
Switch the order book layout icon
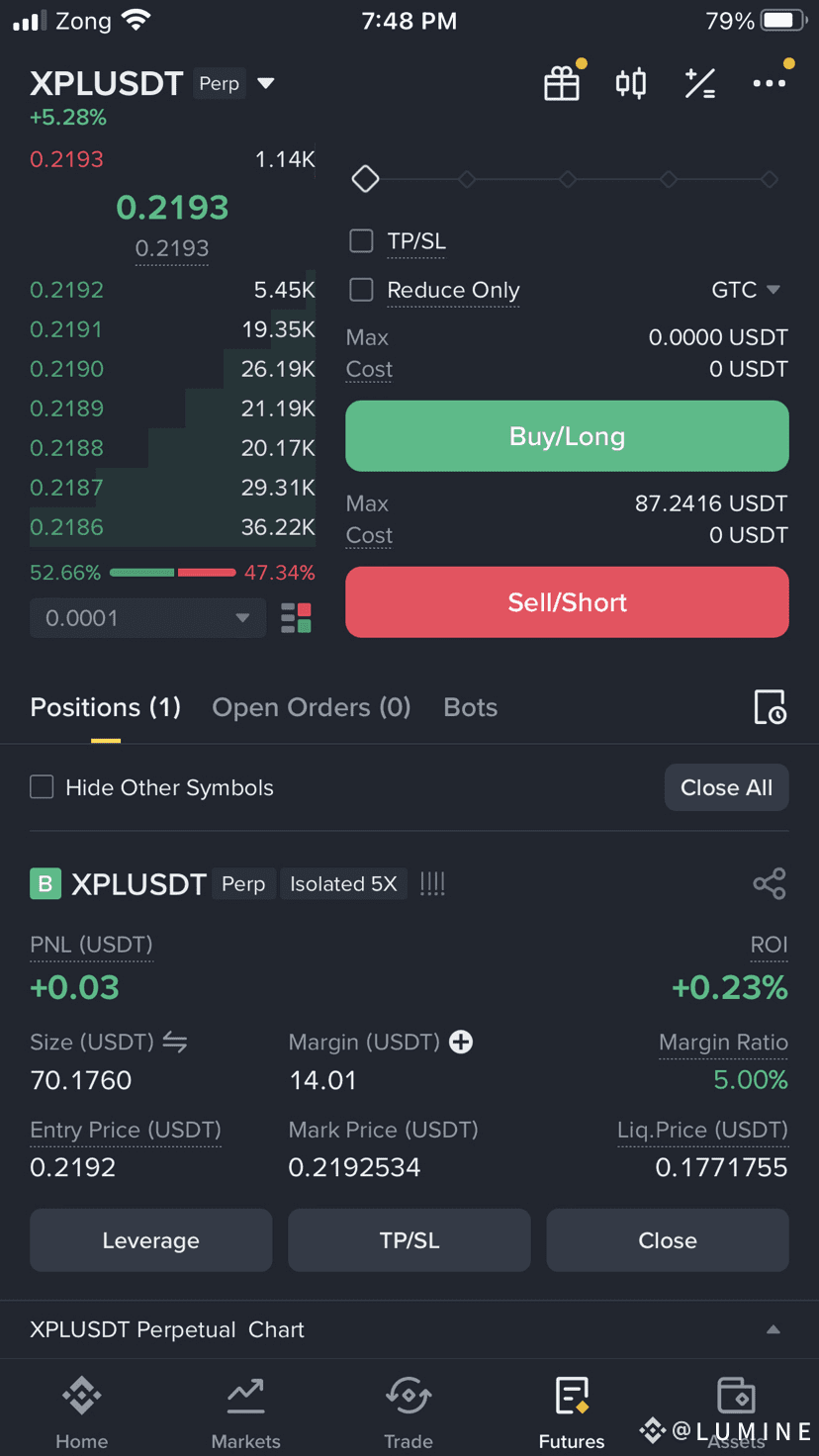[296, 618]
